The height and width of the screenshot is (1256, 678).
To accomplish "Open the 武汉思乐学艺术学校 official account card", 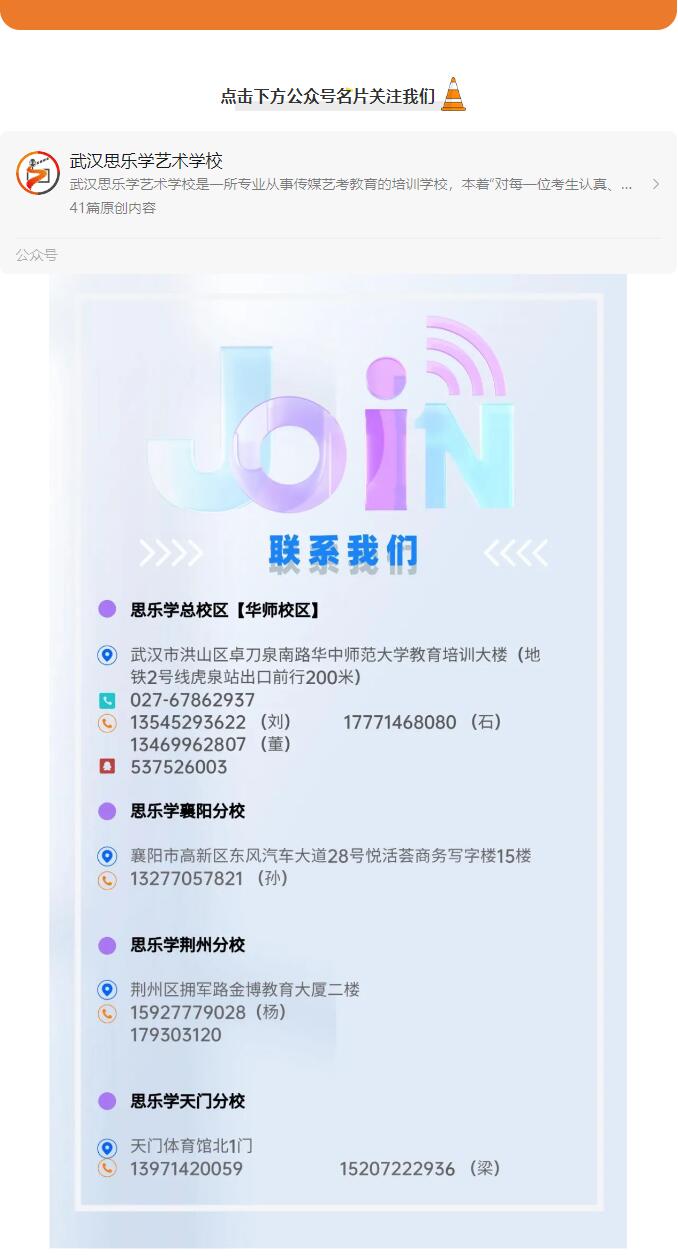I will tap(338, 183).
